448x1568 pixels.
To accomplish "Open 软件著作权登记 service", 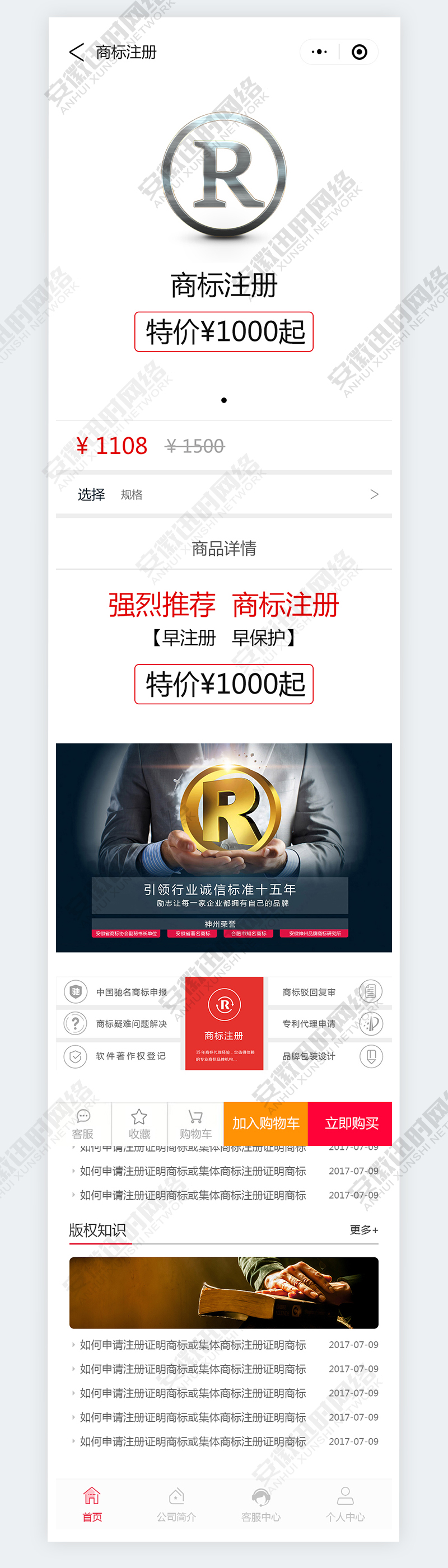I will pos(119,1056).
